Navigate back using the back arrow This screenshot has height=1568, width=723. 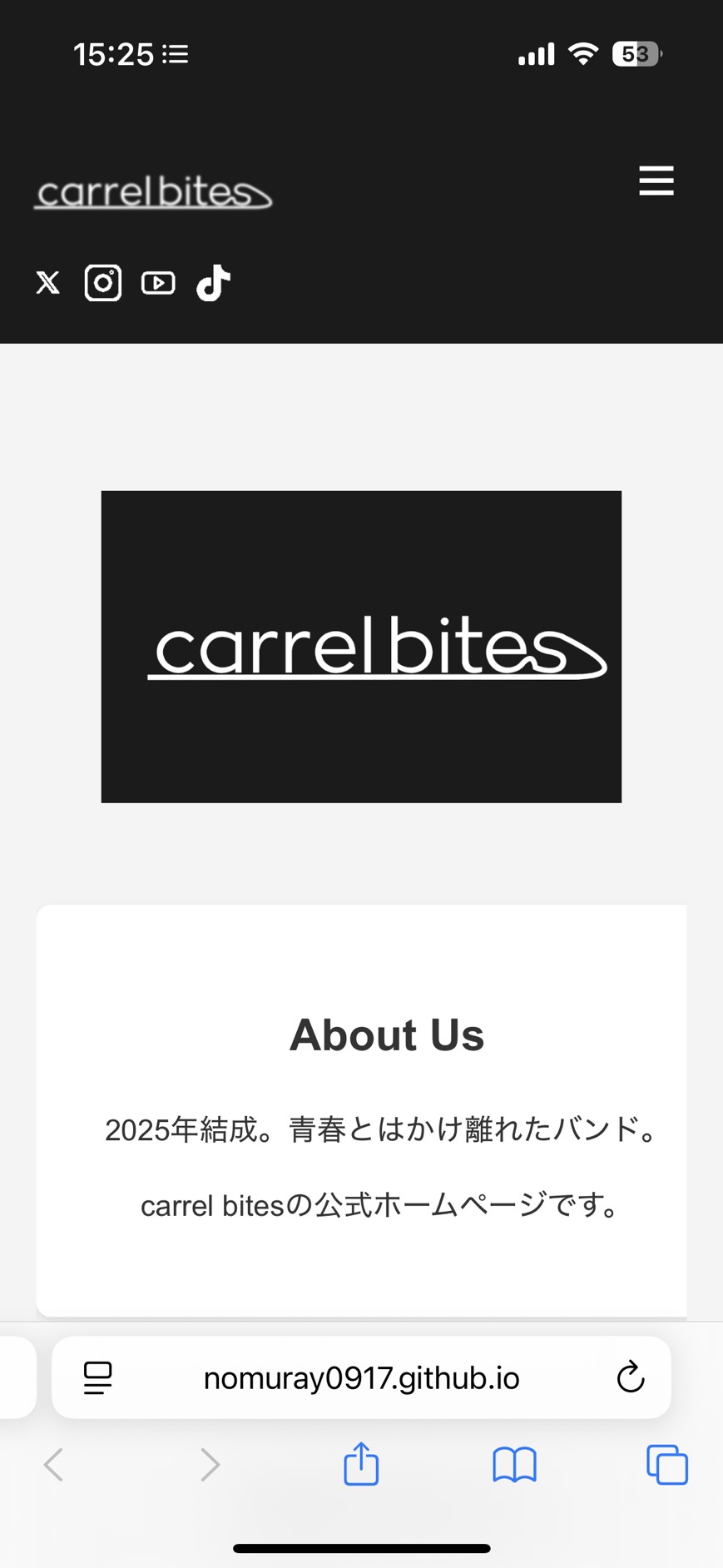click(53, 1465)
